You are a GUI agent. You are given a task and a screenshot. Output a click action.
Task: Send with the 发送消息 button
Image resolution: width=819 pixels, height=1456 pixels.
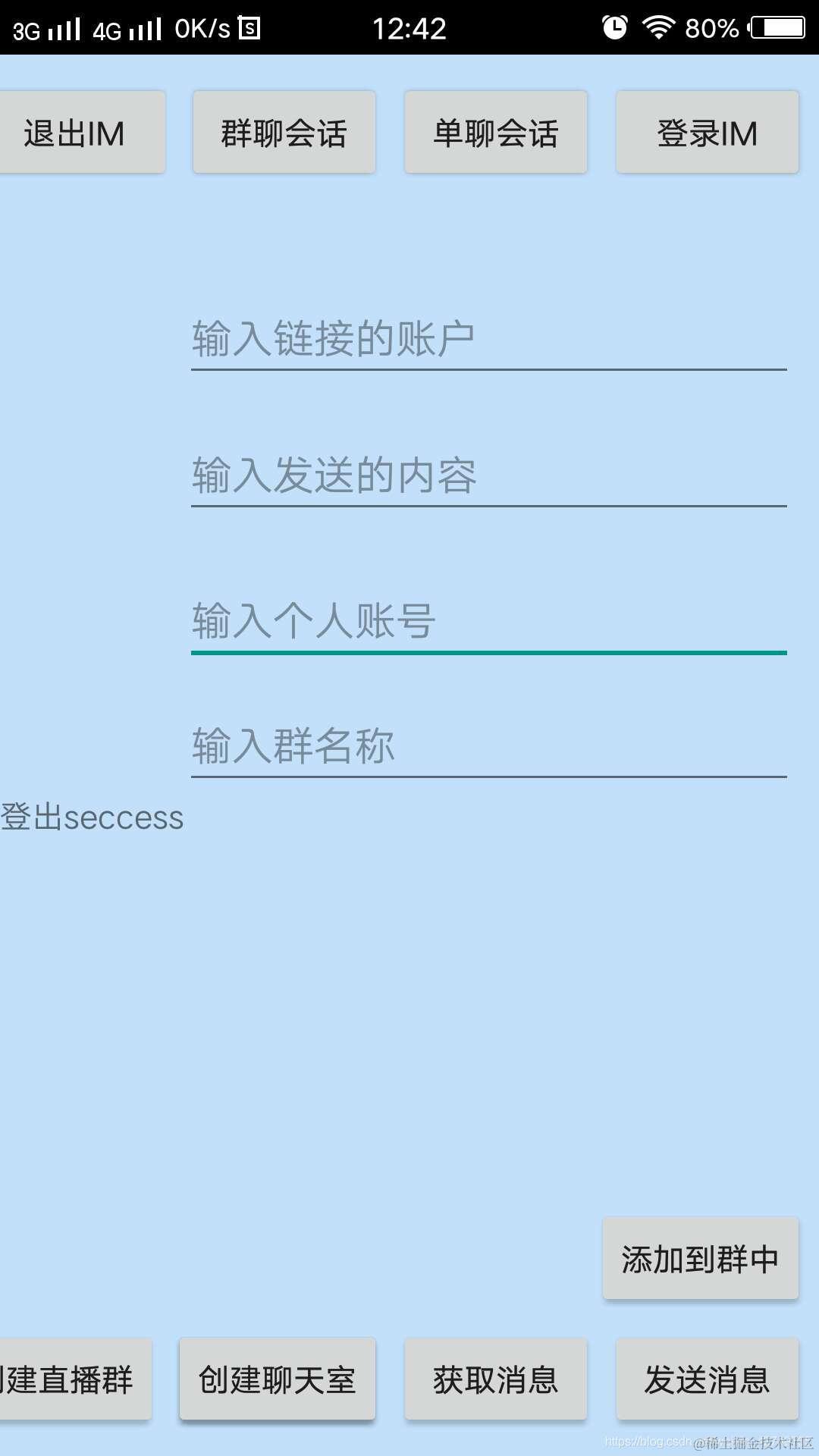tap(707, 1379)
